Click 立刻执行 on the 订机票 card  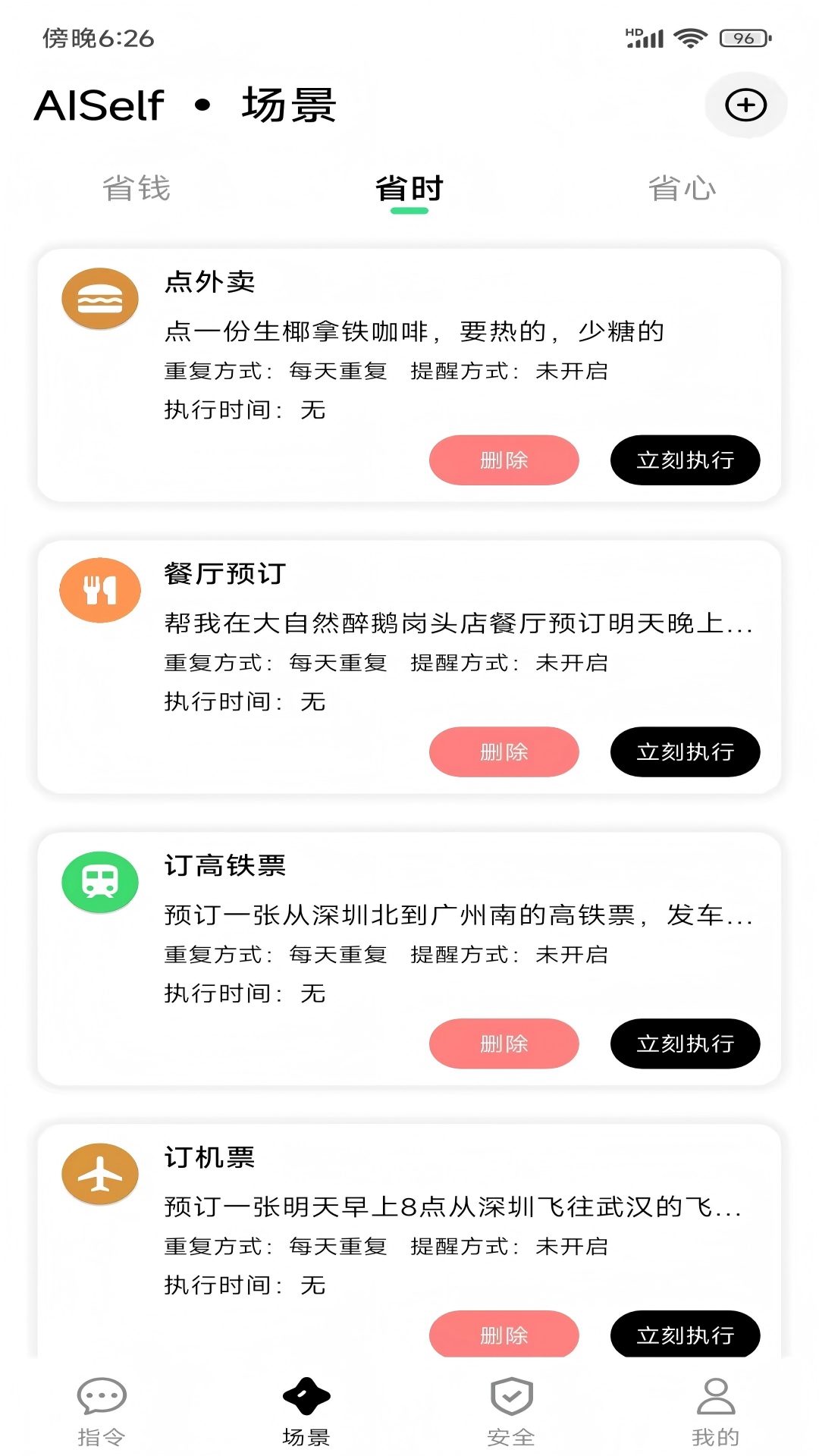[x=684, y=1335]
